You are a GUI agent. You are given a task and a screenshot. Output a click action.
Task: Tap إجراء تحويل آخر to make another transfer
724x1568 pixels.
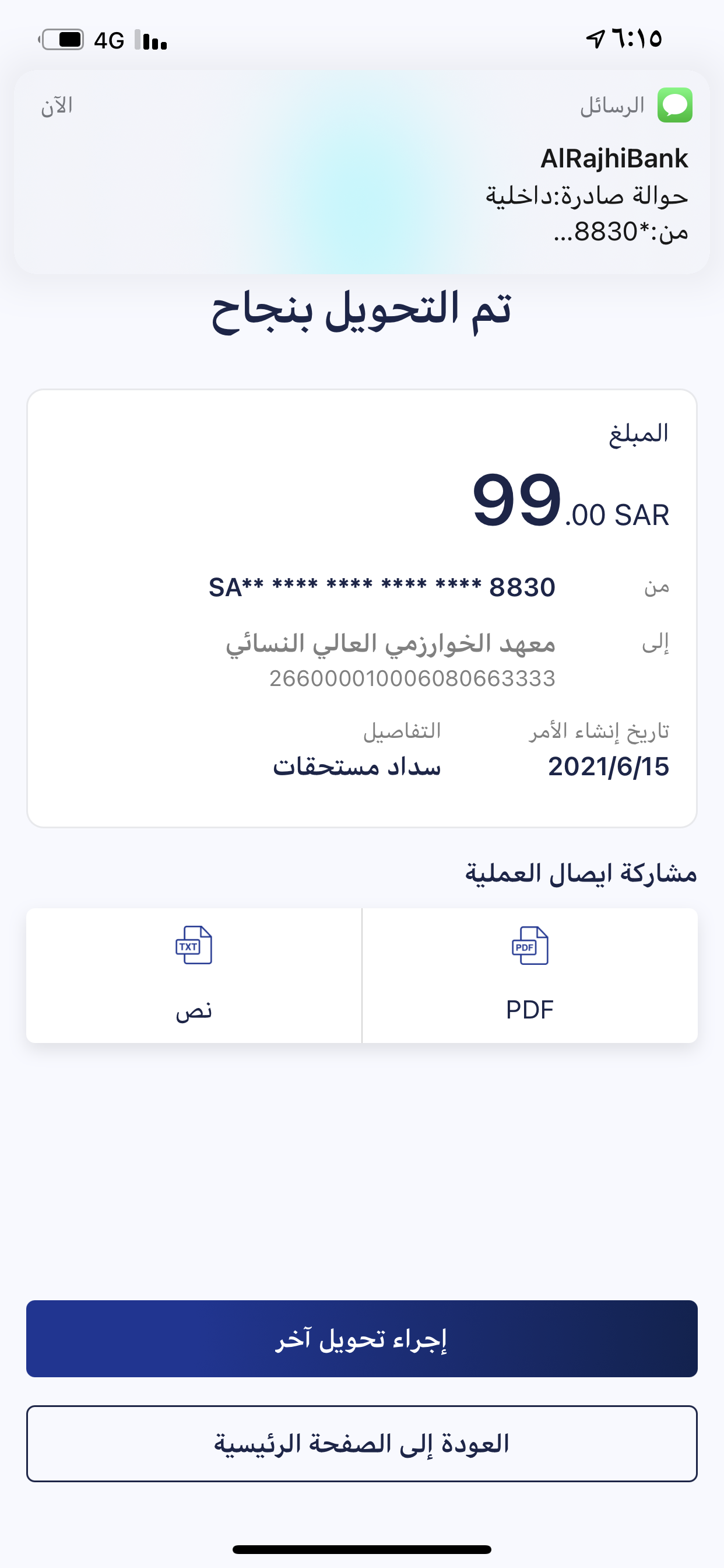click(361, 1339)
